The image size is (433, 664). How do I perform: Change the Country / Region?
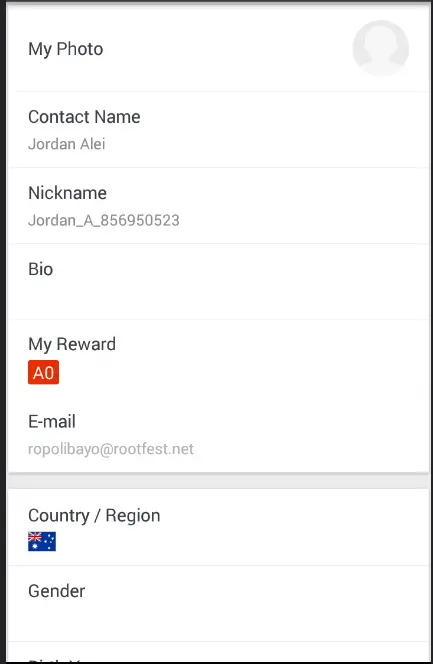pos(218,527)
